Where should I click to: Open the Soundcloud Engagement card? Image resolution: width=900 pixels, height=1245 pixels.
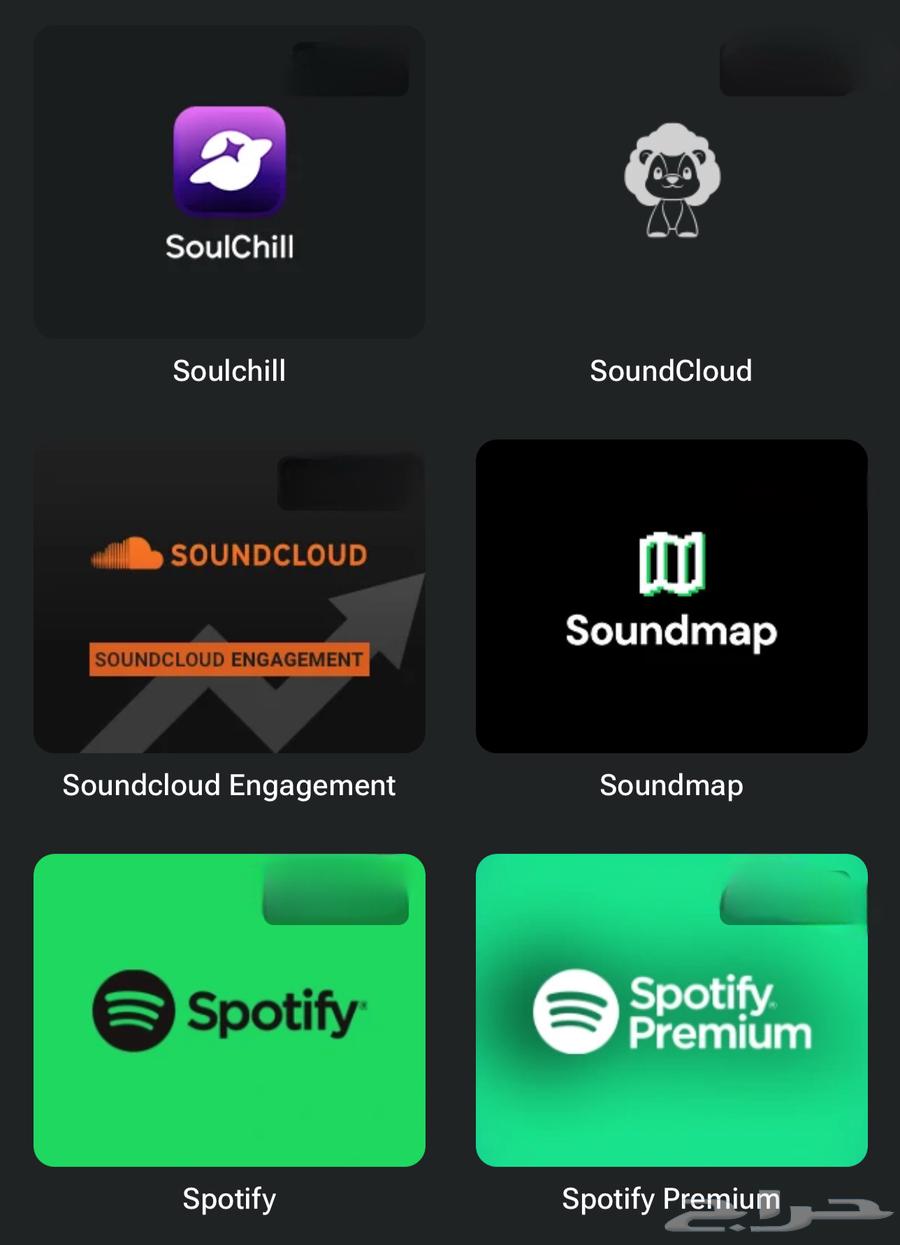pos(229,597)
